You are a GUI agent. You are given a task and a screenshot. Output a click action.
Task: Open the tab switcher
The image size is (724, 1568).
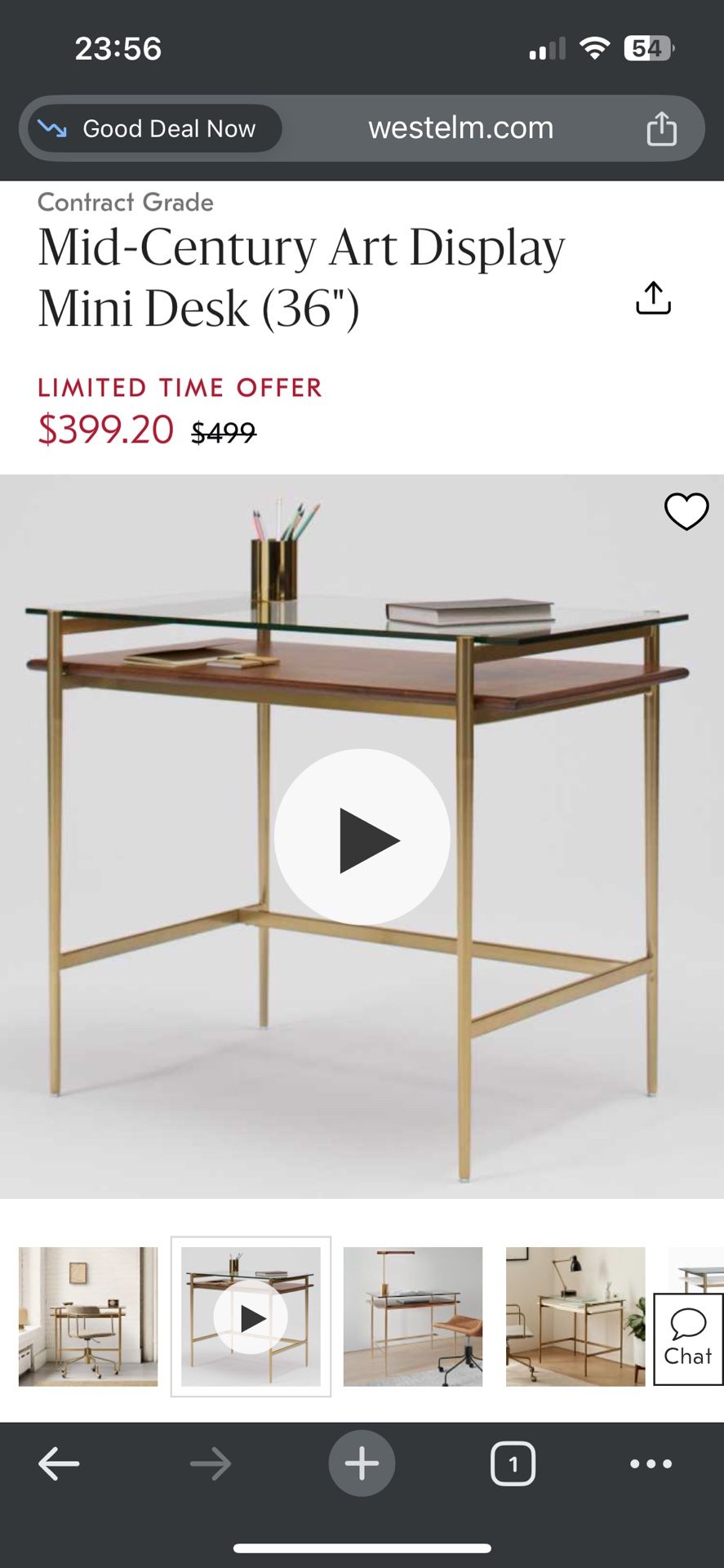(x=513, y=1463)
